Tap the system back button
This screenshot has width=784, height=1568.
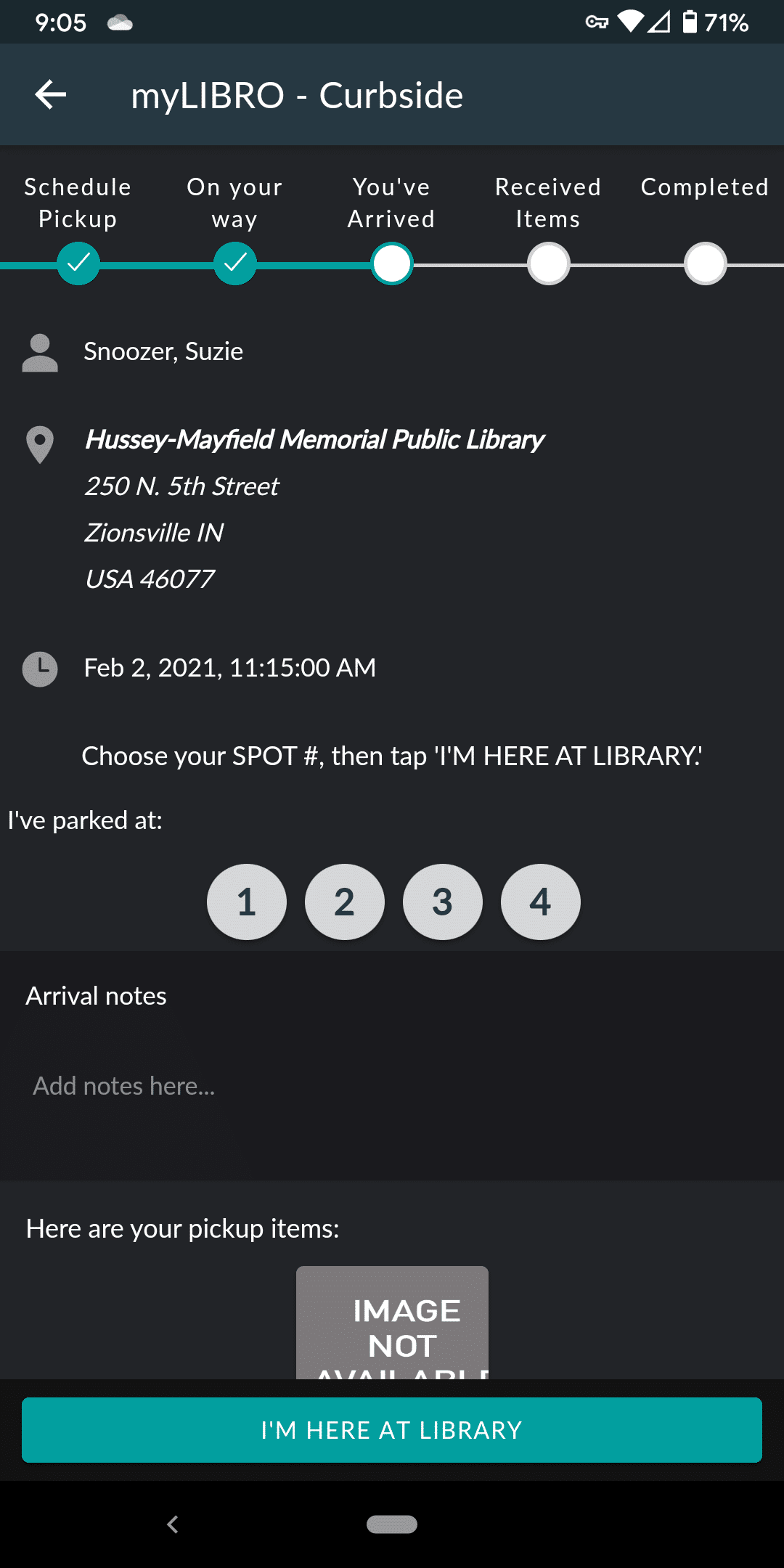173,1524
